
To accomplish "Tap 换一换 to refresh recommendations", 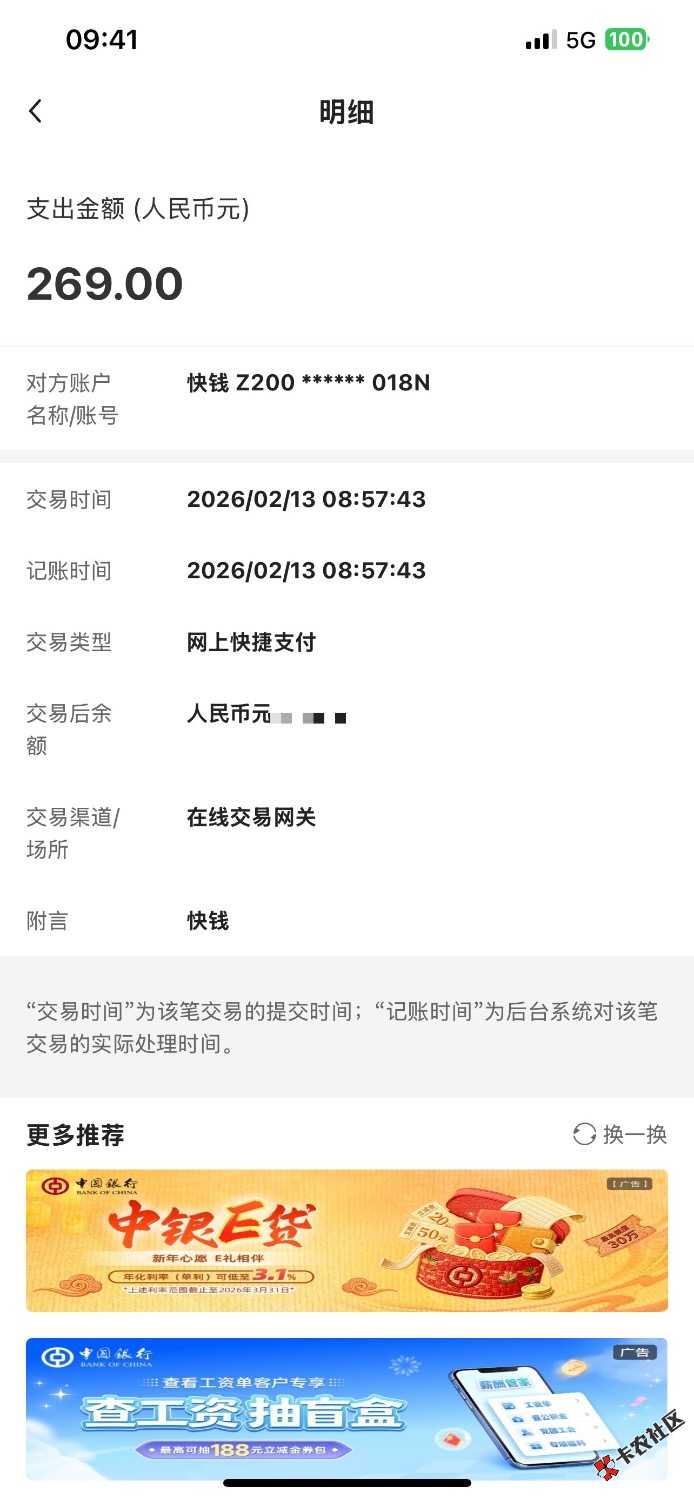I will point(620,1134).
